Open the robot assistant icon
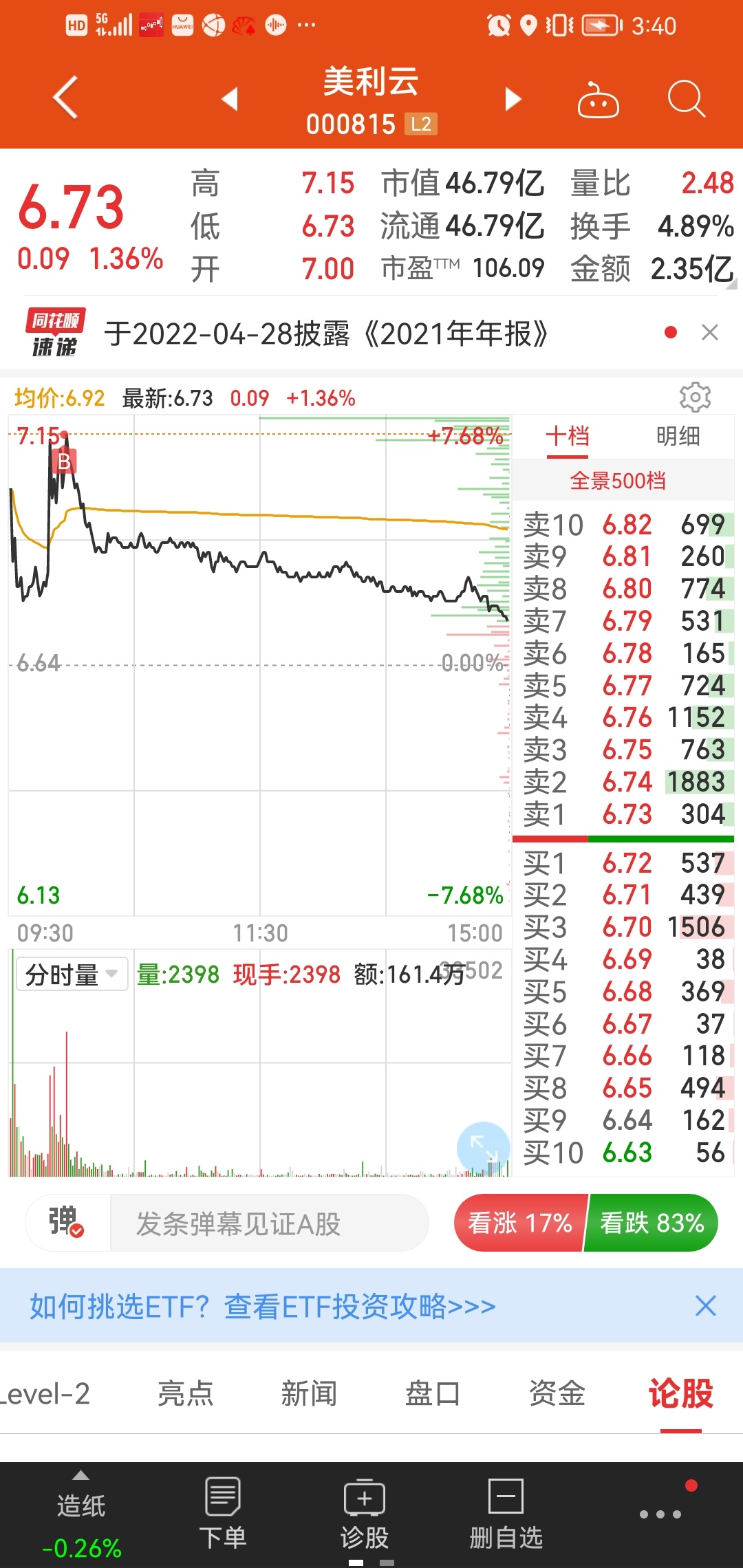This screenshot has height=1568, width=743. pyautogui.click(x=598, y=100)
